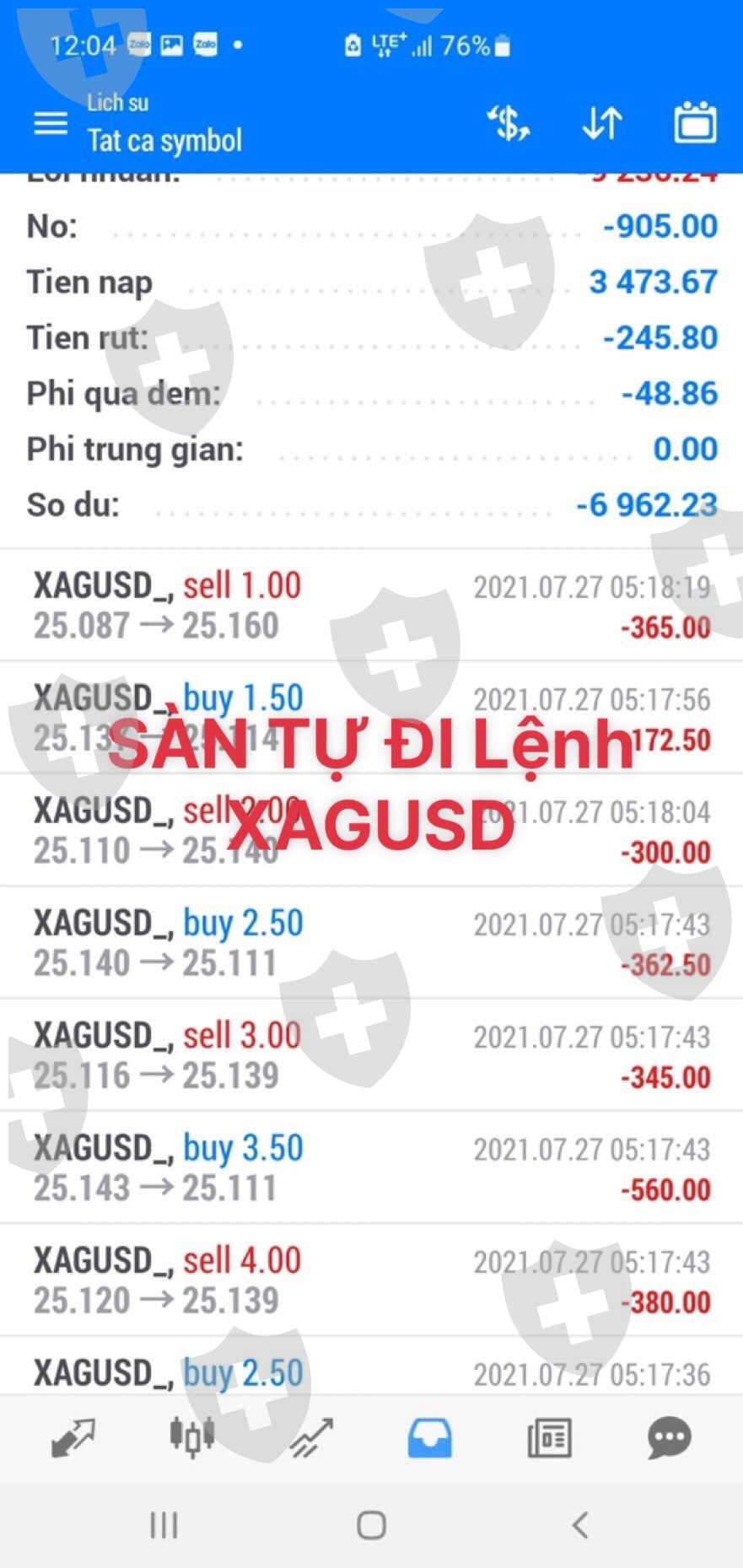Viewport: 743px width, 1568px height.
Task: Expand the XAGUSD buy 1.50 deal
Action: 371,718
